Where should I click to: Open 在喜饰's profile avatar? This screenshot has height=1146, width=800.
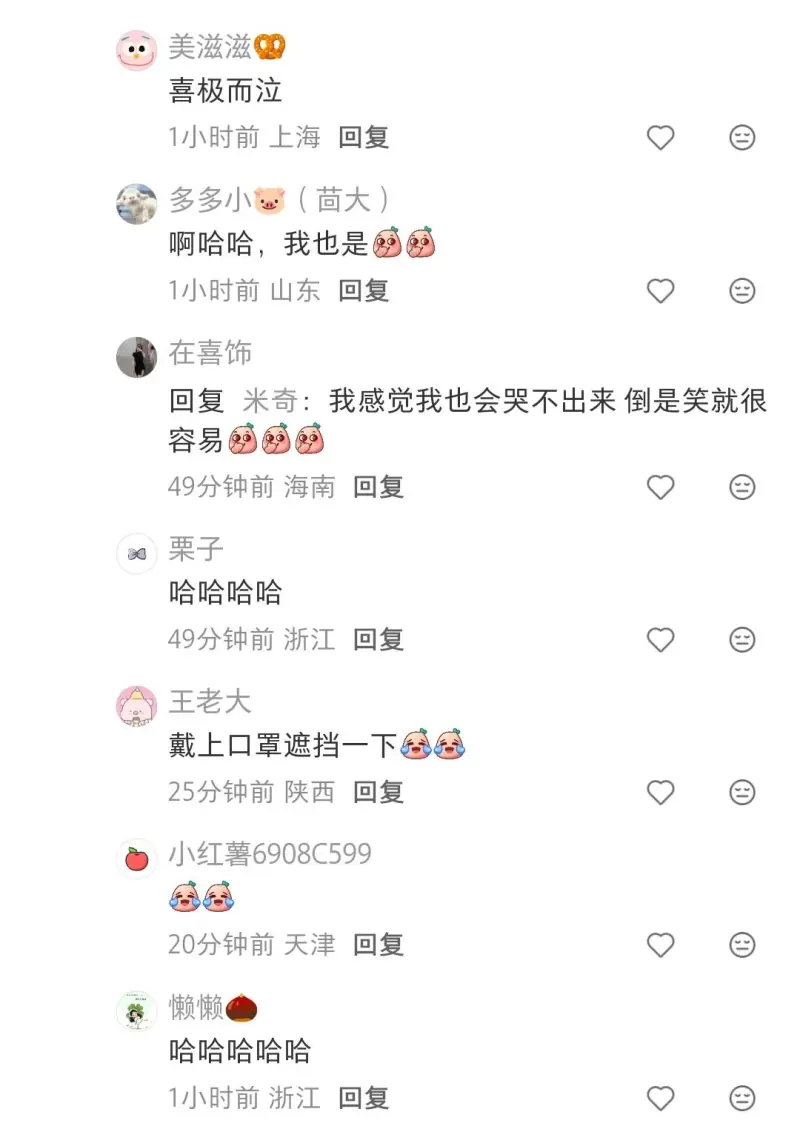coord(137,357)
